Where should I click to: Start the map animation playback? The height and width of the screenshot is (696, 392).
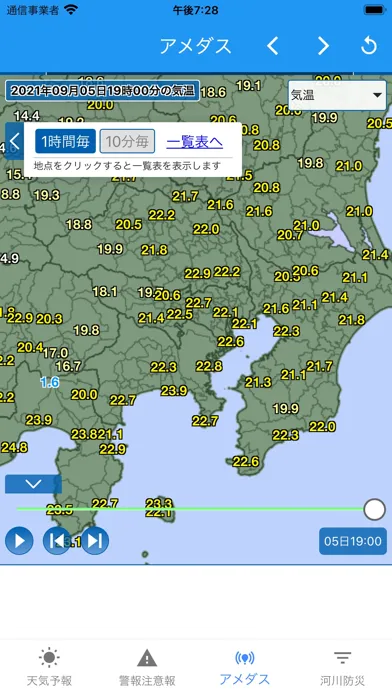click(x=19, y=541)
